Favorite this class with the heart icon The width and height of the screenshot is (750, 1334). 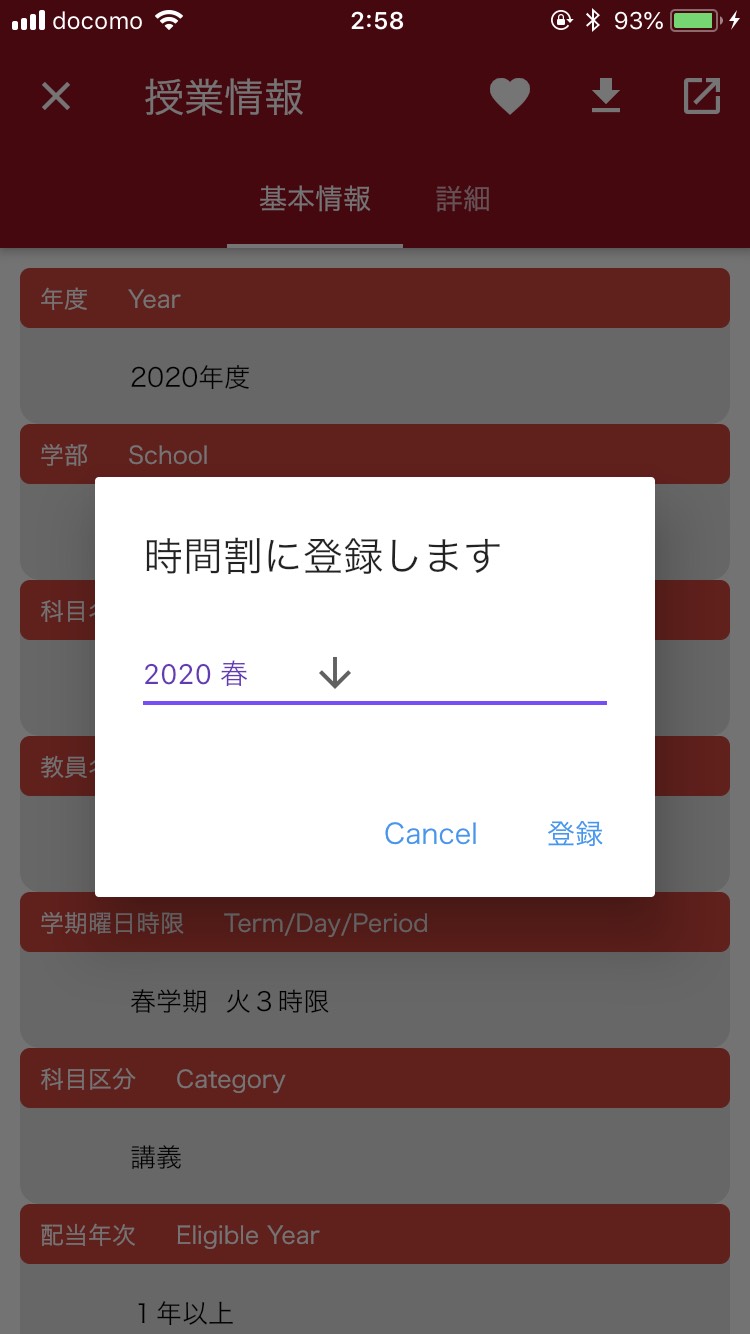(510, 96)
